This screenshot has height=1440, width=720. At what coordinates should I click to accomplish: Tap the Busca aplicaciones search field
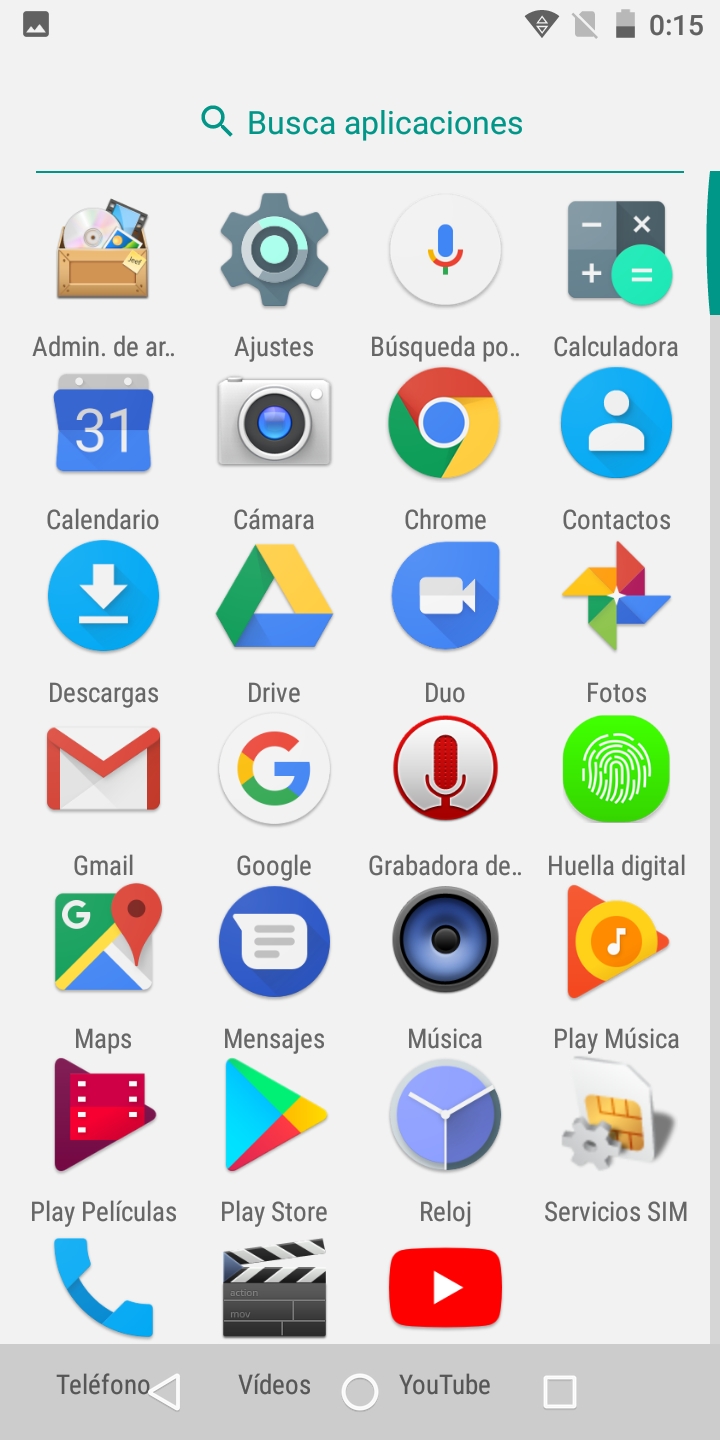point(360,123)
